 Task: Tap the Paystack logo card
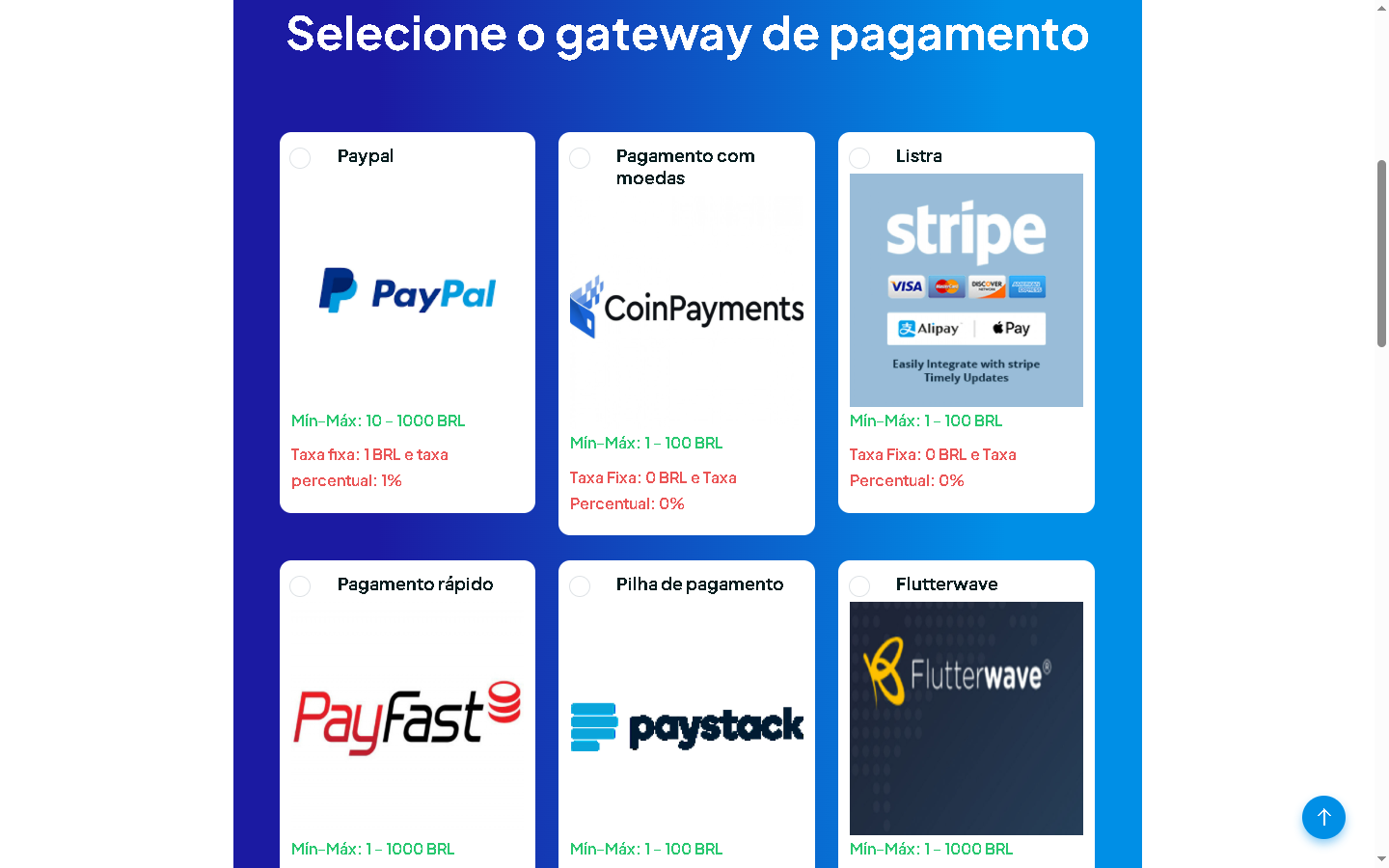tap(687, 726)
